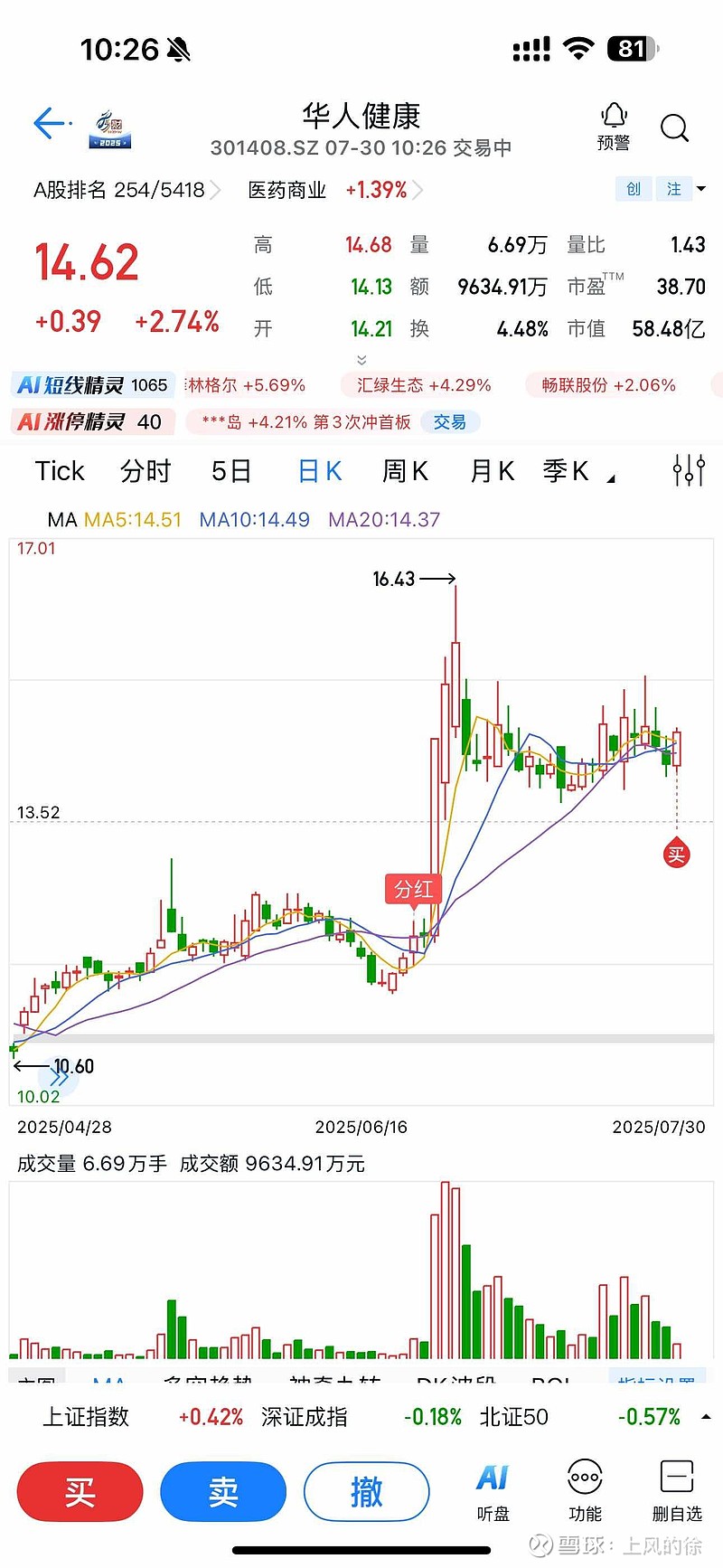Remove the stock via 删自选
The width and height of the screenshot is (723, 1568).
click(677, 1489)
